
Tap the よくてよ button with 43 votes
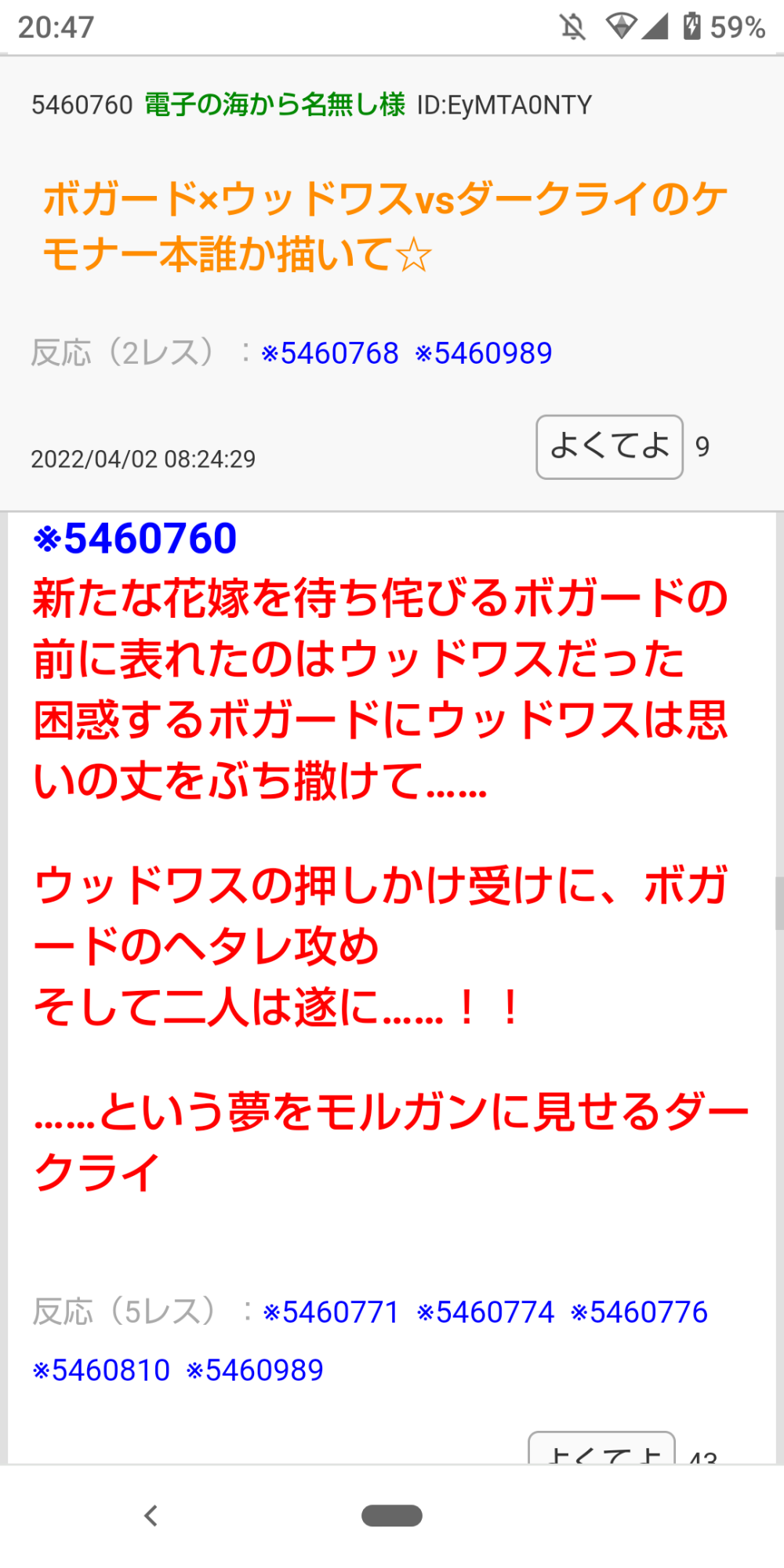pyautogui.click(x=602, y=1450)
